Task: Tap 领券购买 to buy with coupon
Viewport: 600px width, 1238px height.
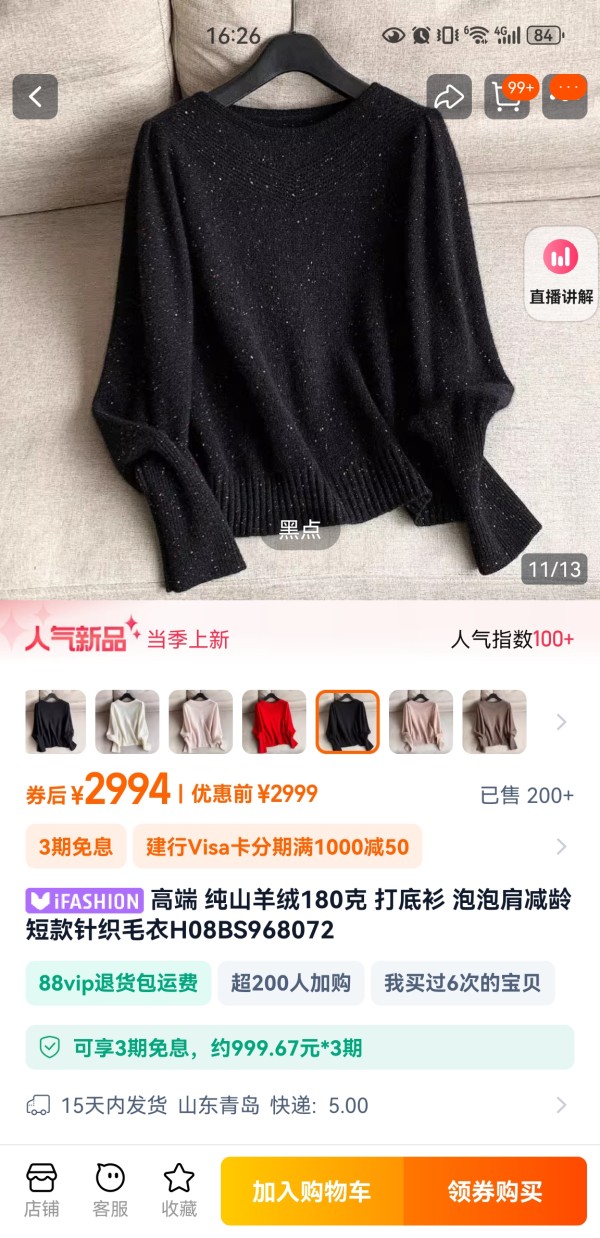Action: 495,1191
